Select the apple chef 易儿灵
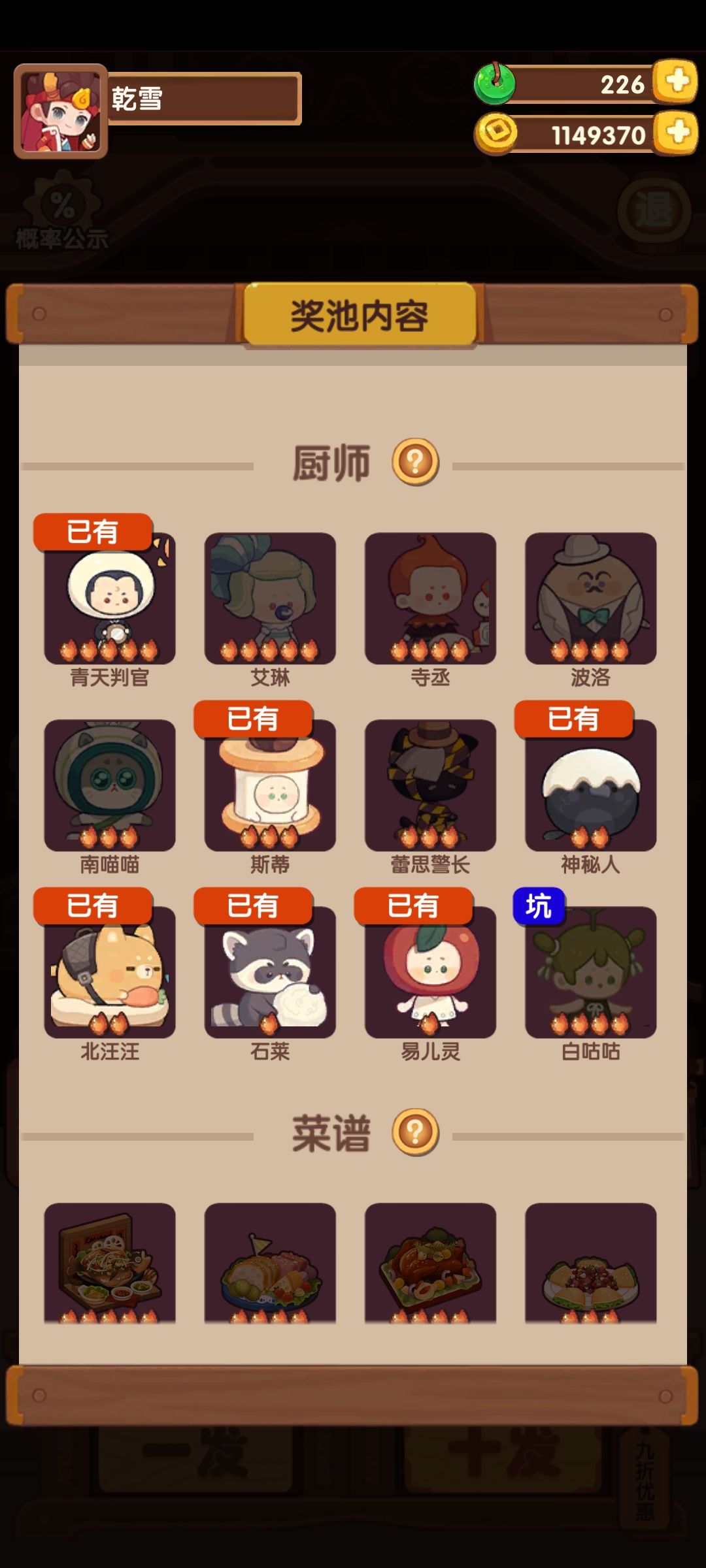Image resolution: width=706 pixels, height=1568 pixels. tap(430, 972)
